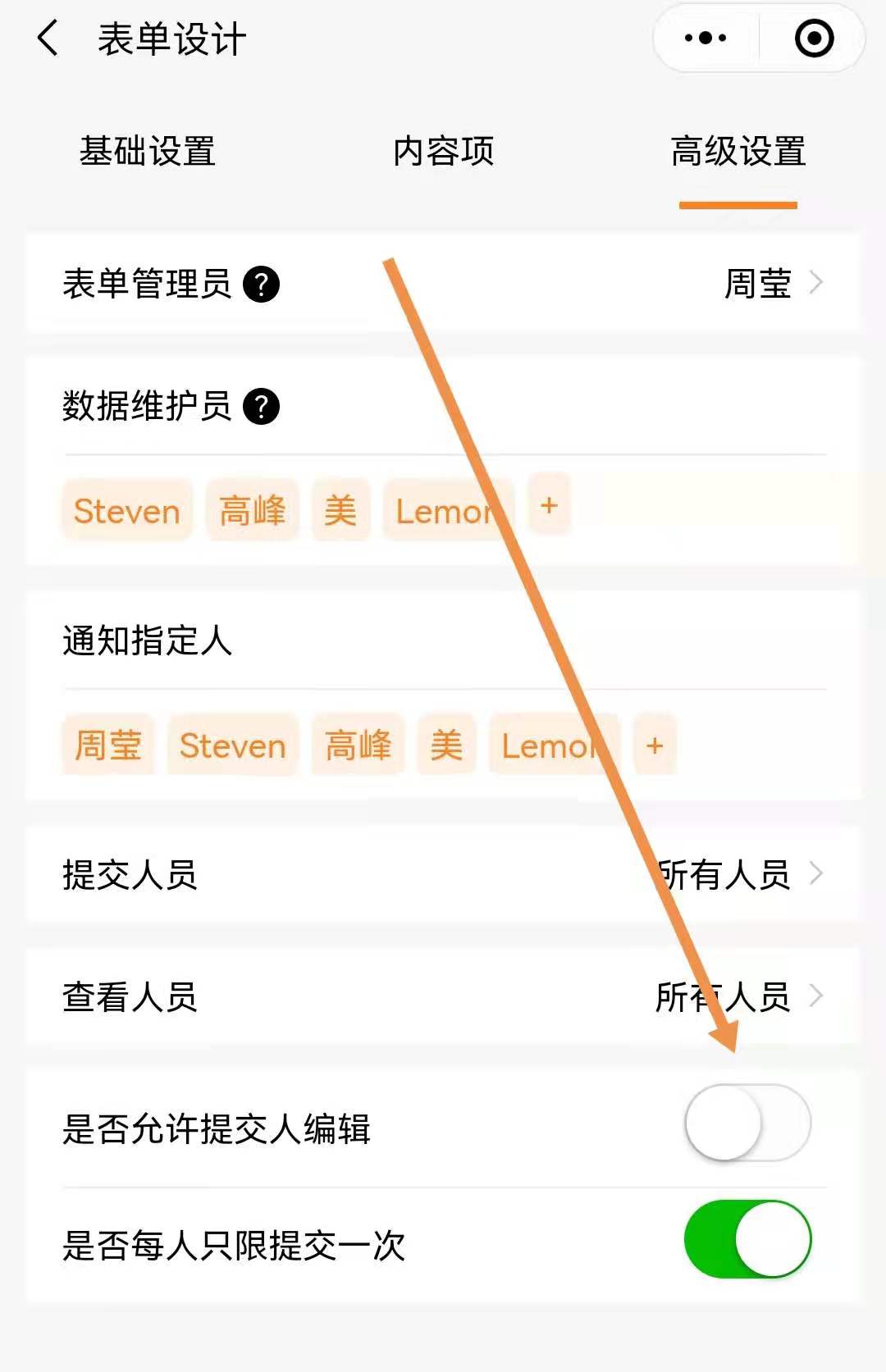Select the 高级设置 tab
This screenshot has width=886, height=1372.
738,152
